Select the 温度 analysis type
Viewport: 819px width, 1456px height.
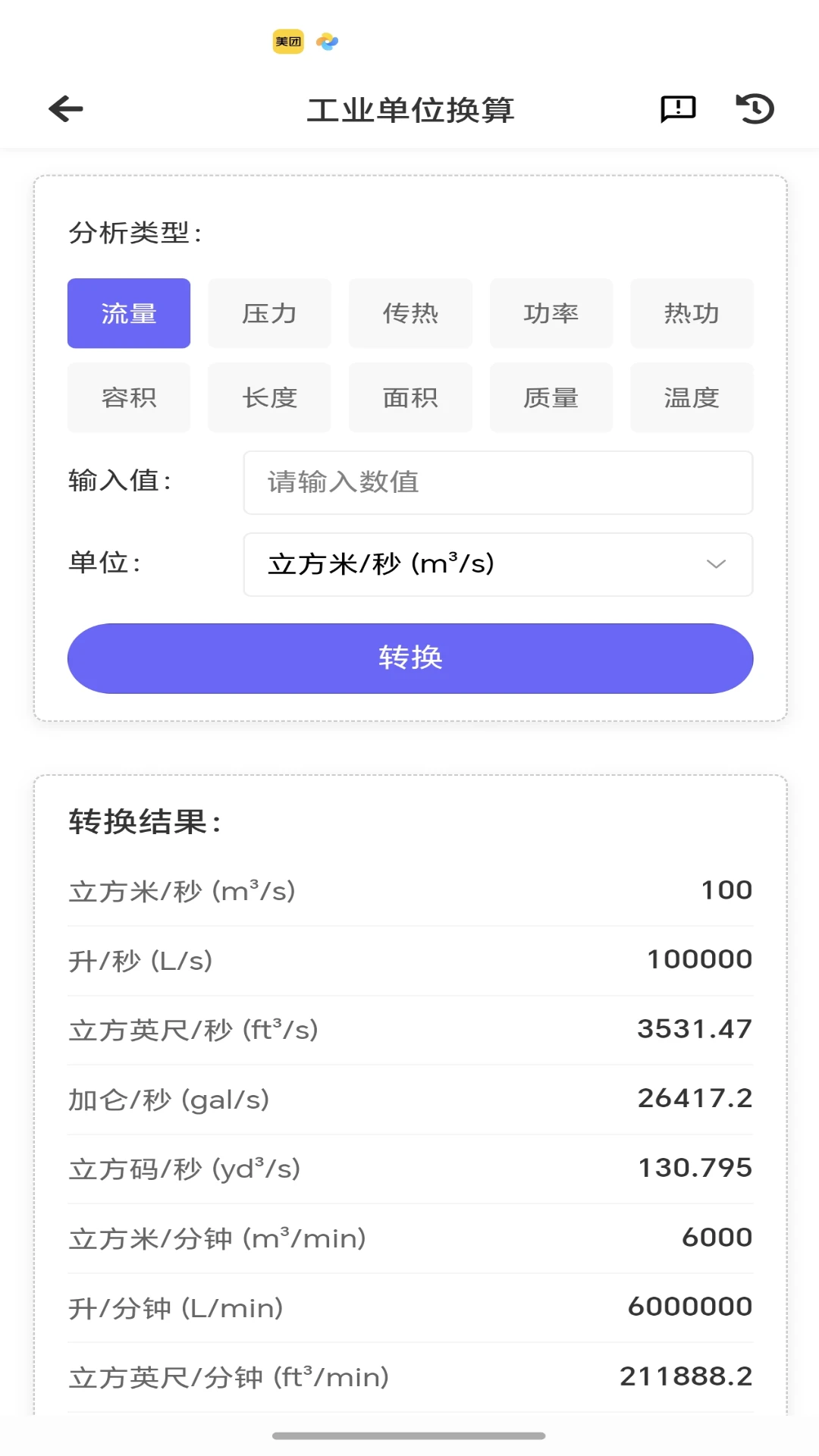click(691, 397)
